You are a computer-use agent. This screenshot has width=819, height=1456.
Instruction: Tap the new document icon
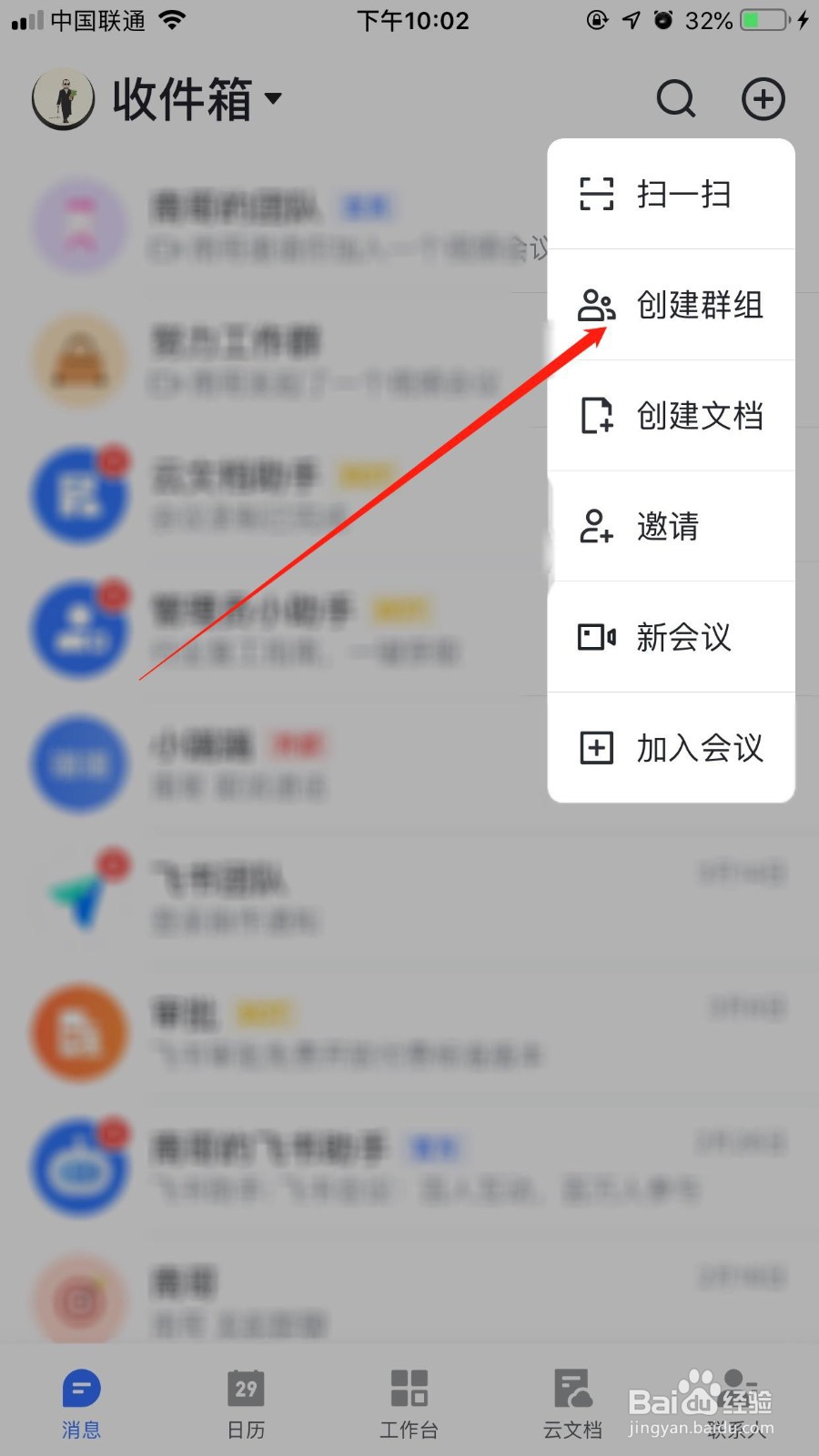tap(597, 417)
